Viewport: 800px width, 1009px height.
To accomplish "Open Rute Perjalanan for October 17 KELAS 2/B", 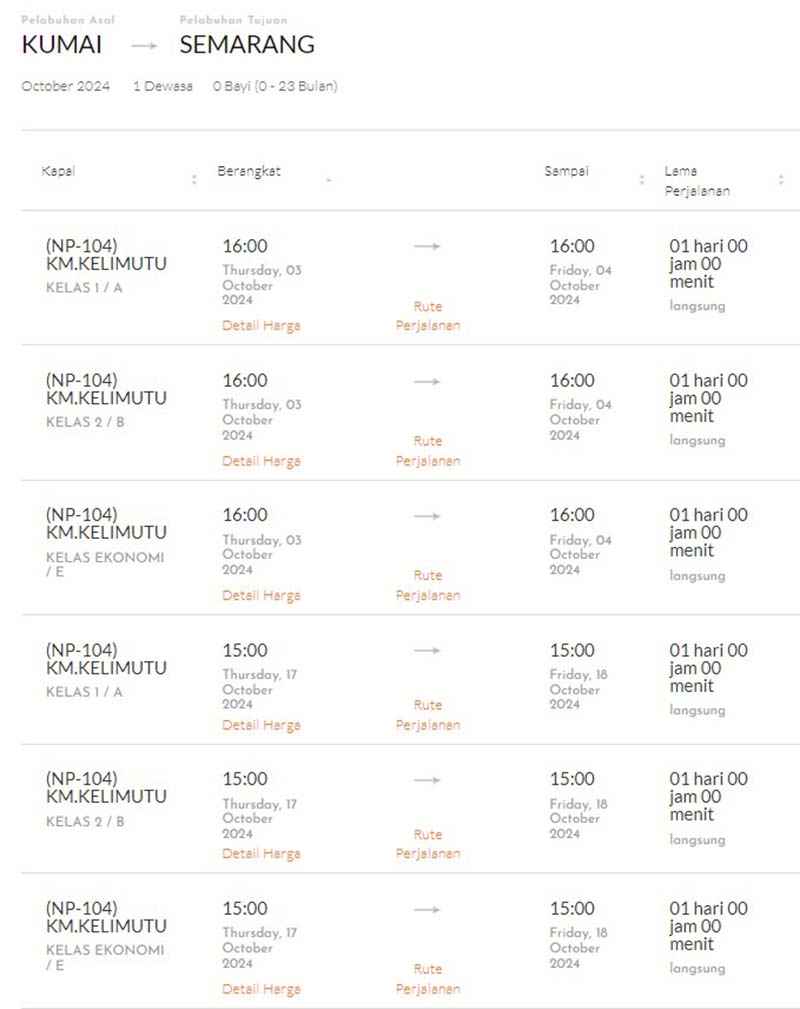I will pos(427,844).
